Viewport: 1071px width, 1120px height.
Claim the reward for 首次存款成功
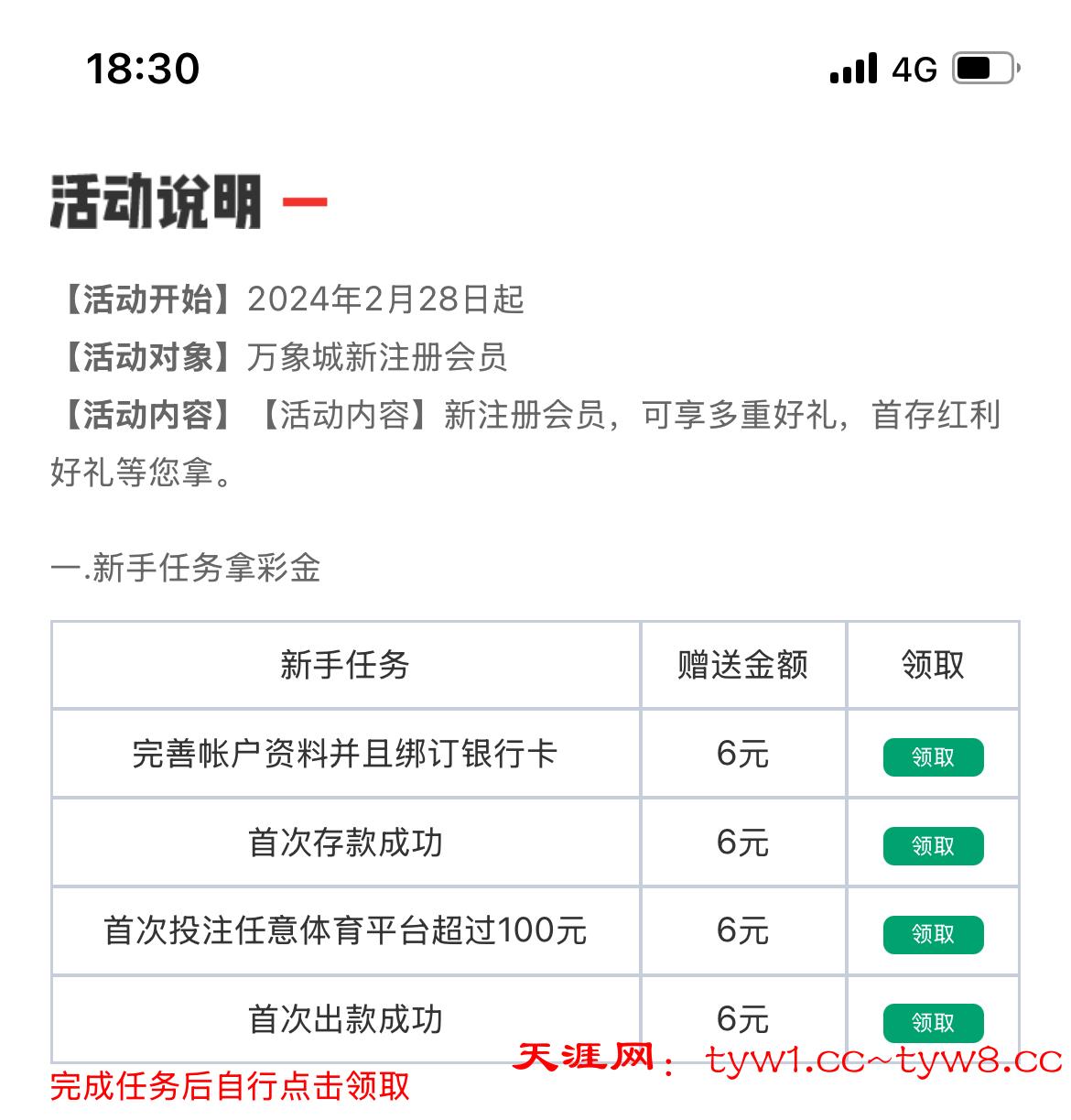pyautogui.click(x=932, y=845)
